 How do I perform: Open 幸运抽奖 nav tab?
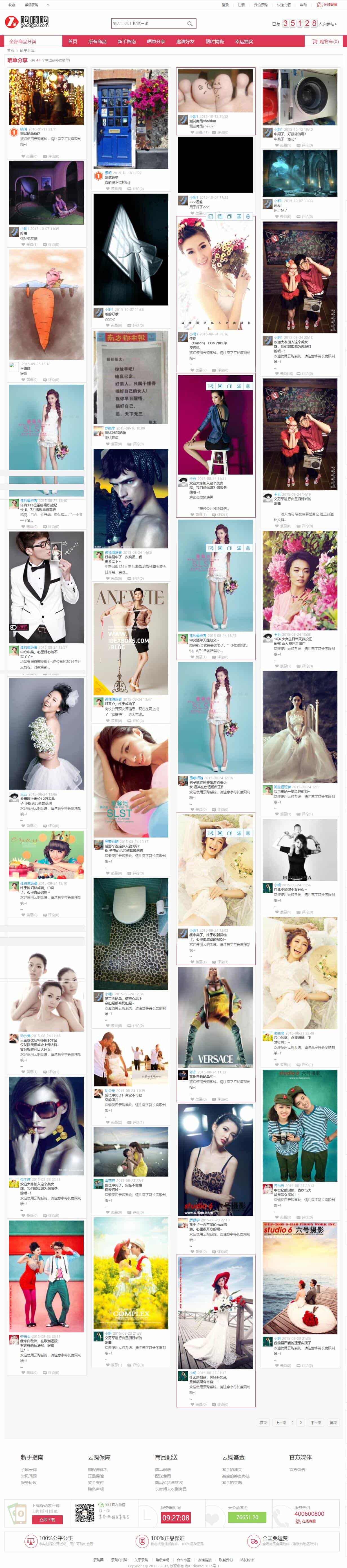tap(244, 41)
